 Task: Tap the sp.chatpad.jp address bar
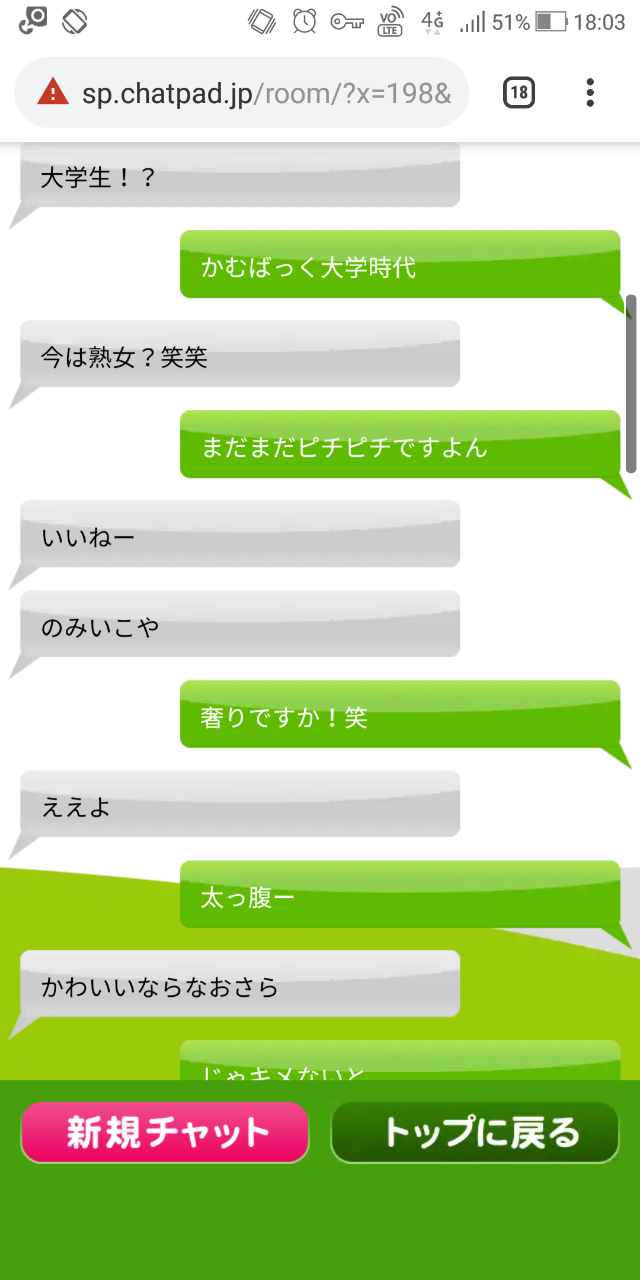(x=242, y=93)
